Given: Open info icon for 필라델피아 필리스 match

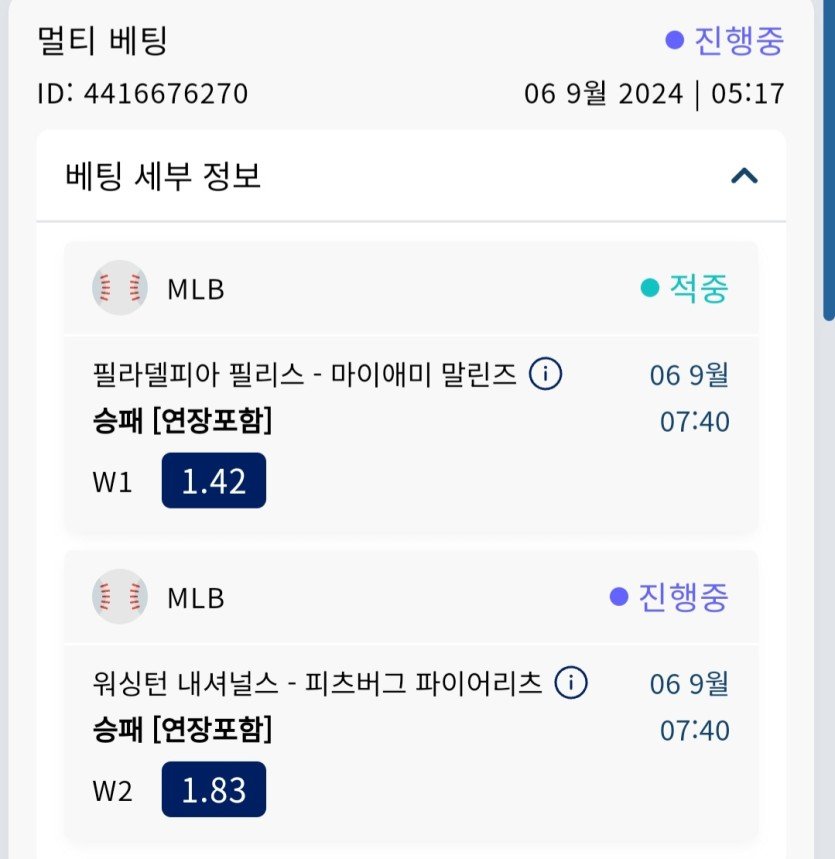Looking at the screenshot, I should click(x=545, y=375).
